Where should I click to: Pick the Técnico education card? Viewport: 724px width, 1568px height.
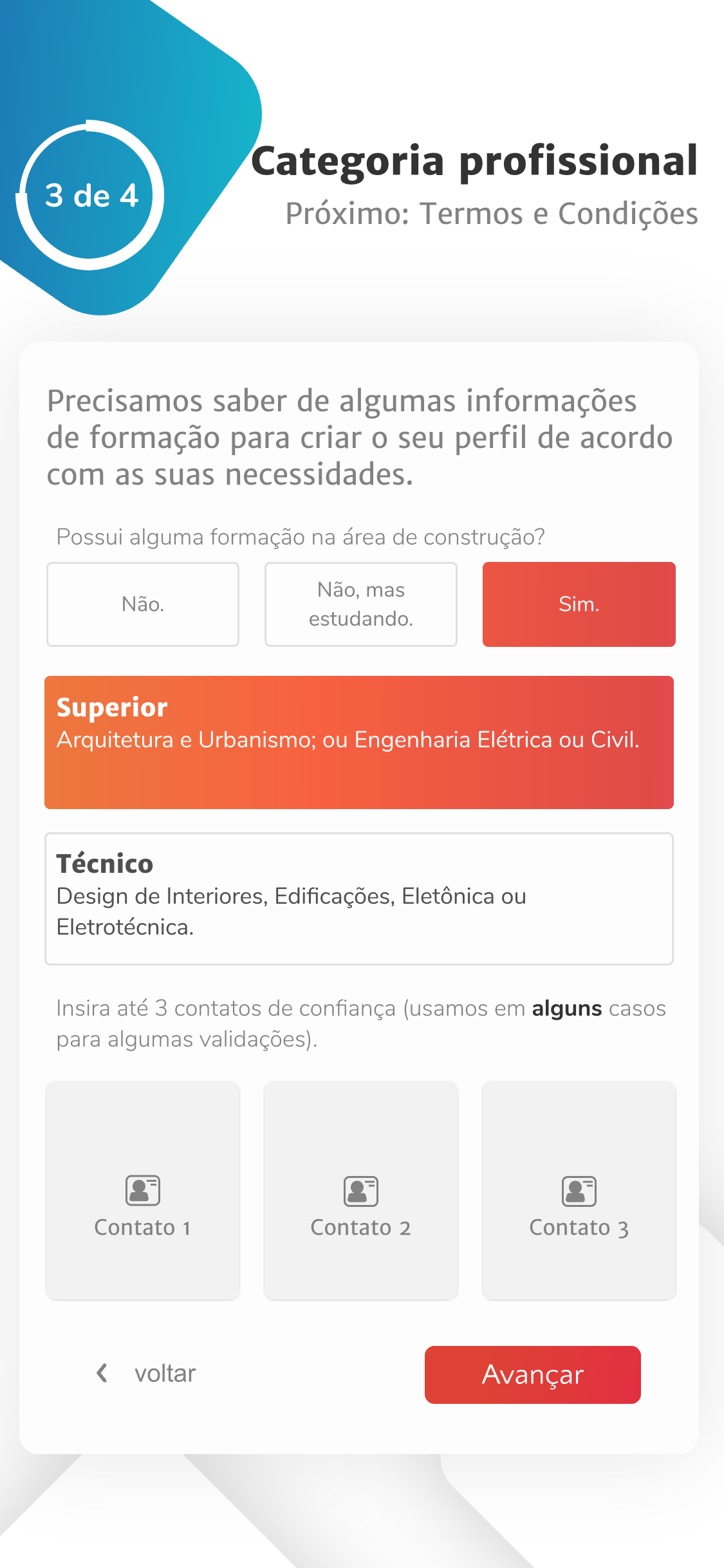(359, 899)
